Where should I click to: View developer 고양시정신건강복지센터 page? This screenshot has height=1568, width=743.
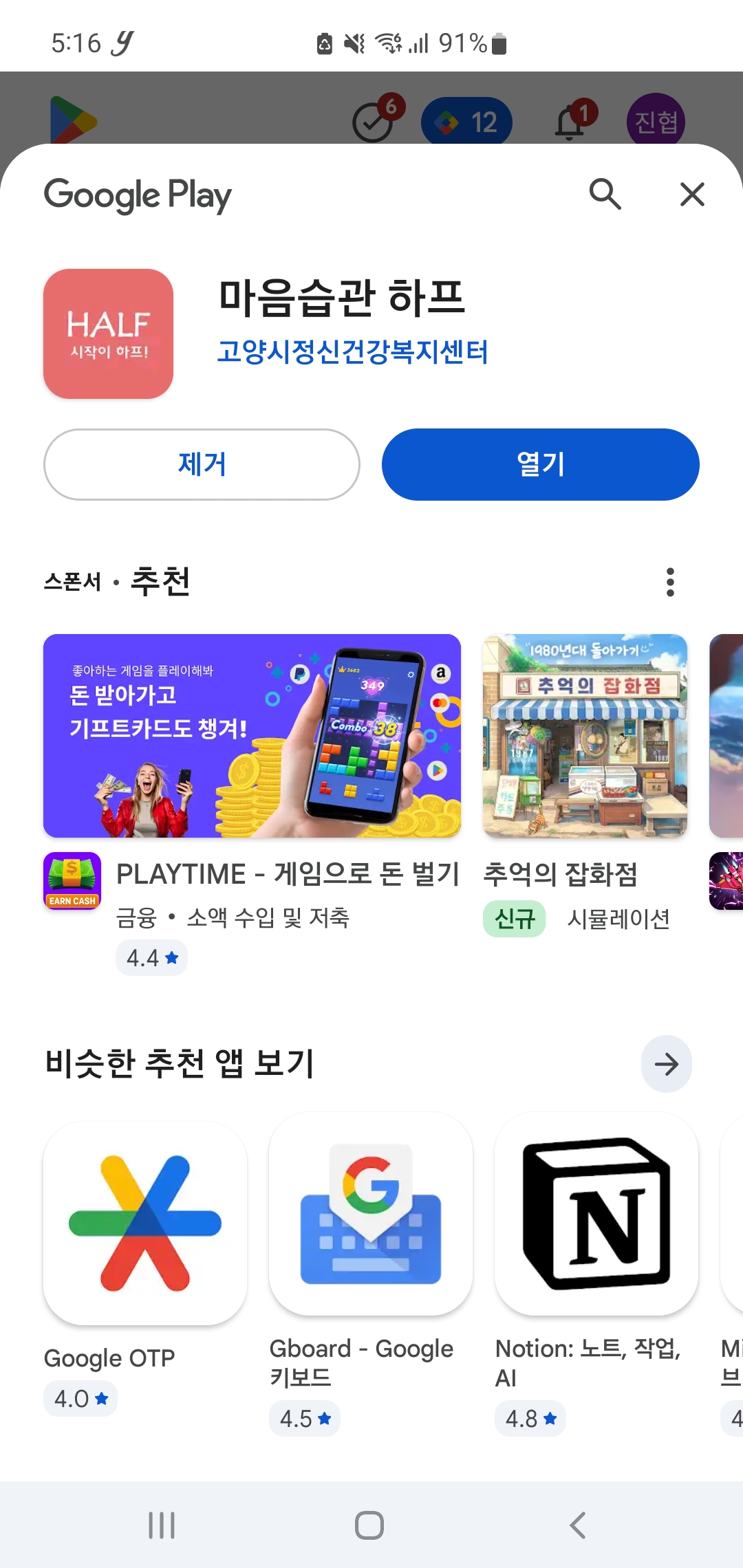352,351
